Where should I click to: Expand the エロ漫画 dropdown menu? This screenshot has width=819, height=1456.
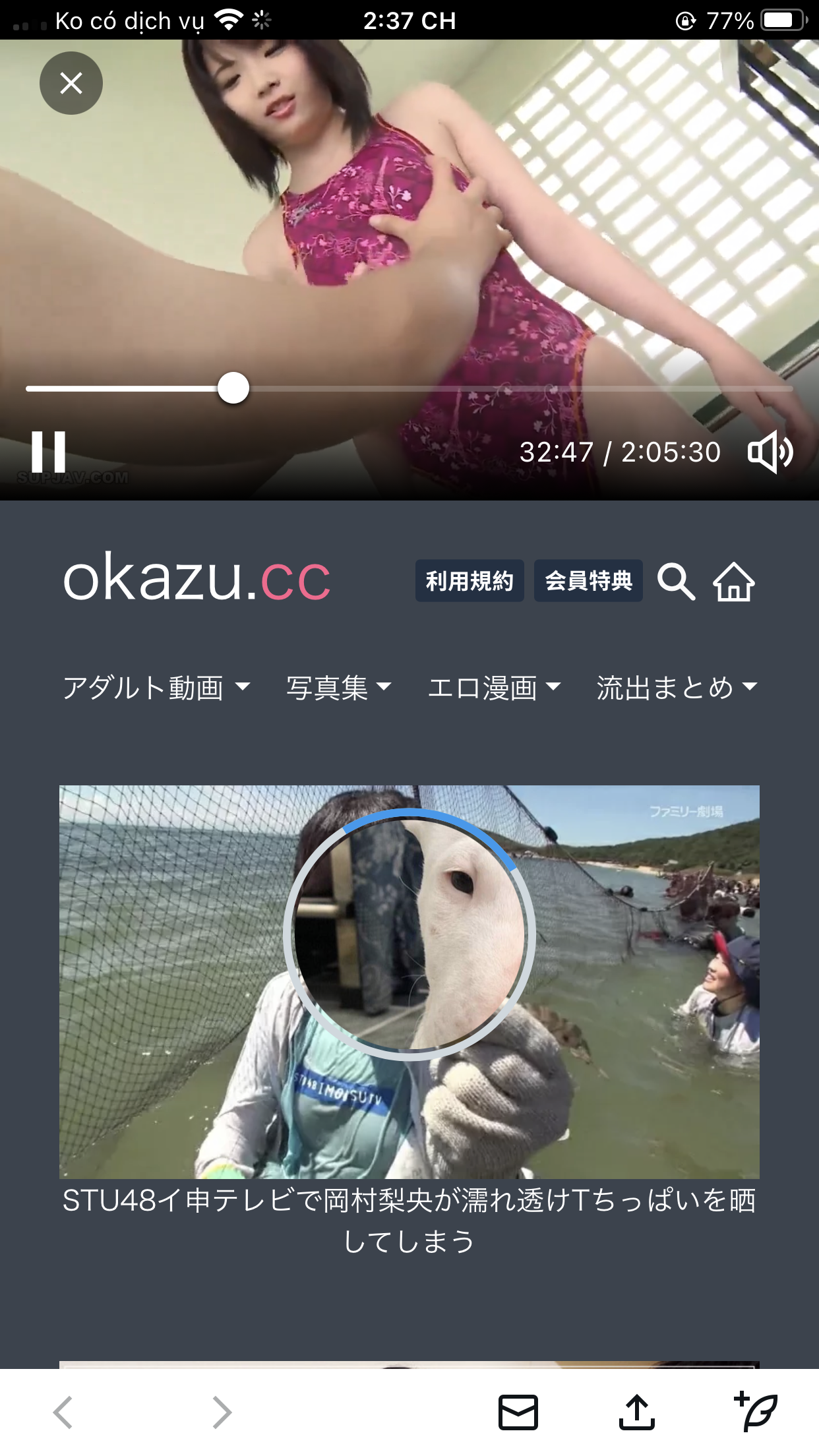point(495,688)
